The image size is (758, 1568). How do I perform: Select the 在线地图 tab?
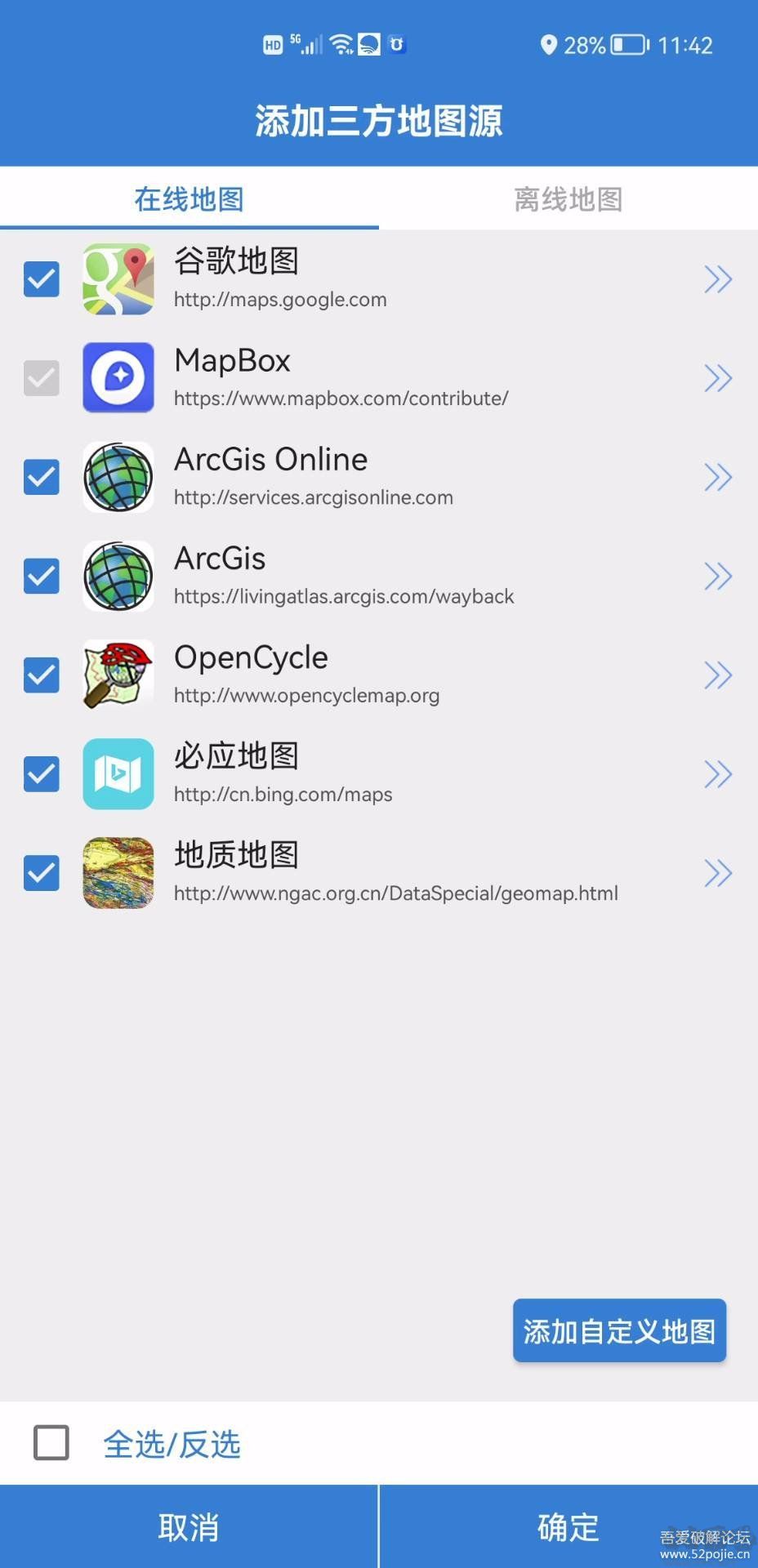[x=189, y=198]
